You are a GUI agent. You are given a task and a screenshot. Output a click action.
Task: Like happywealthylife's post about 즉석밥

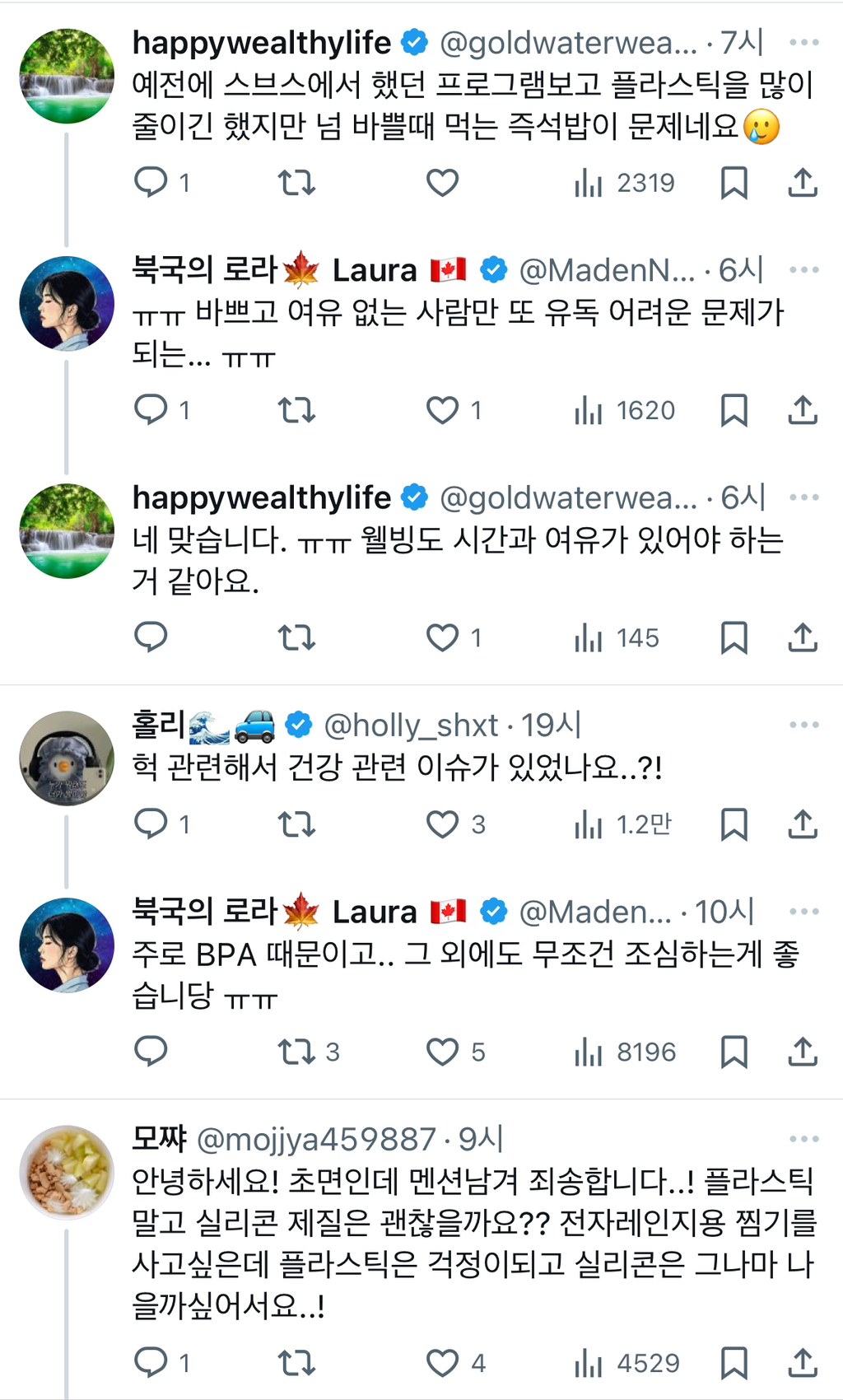coord(442,182)
